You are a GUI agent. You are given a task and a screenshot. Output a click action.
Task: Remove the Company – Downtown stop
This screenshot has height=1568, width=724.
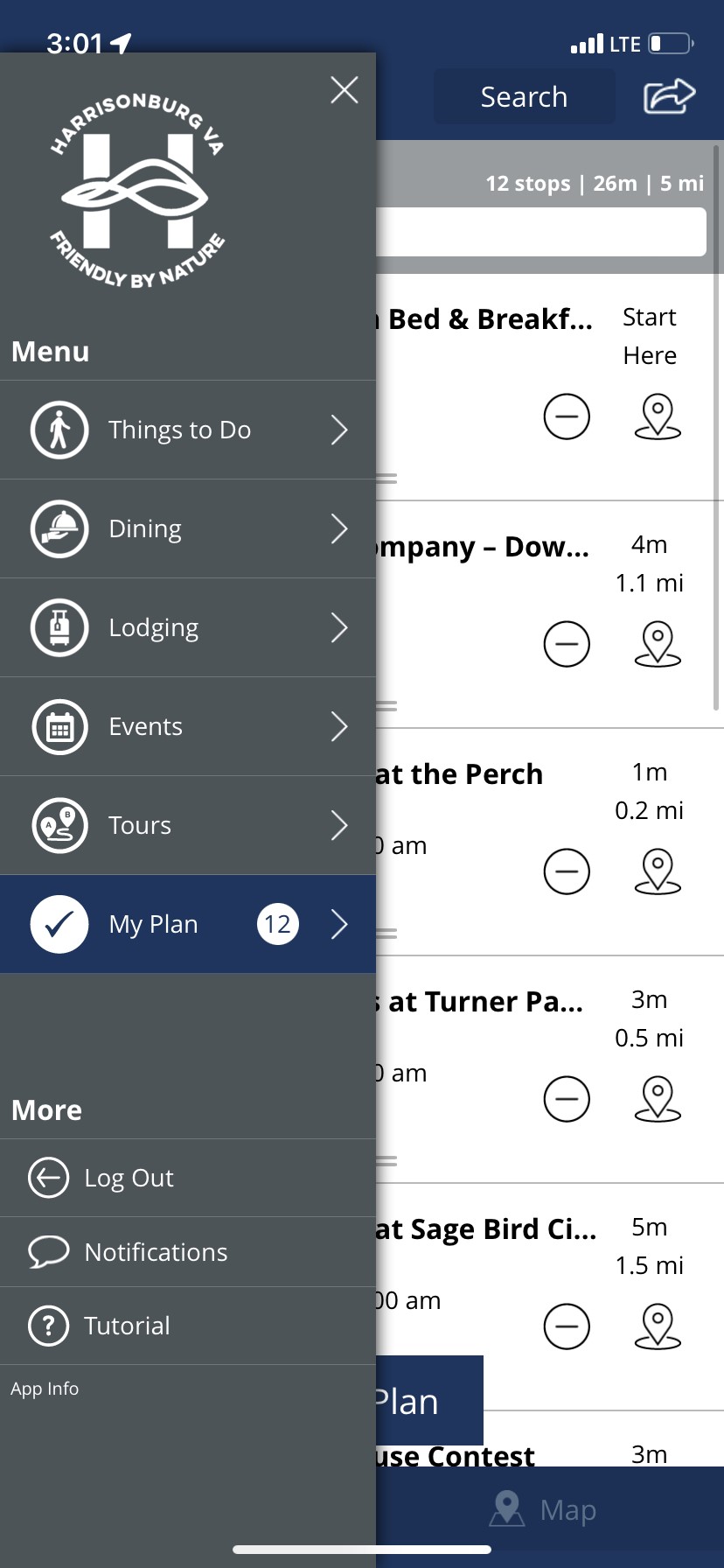(x=567, y=644)
